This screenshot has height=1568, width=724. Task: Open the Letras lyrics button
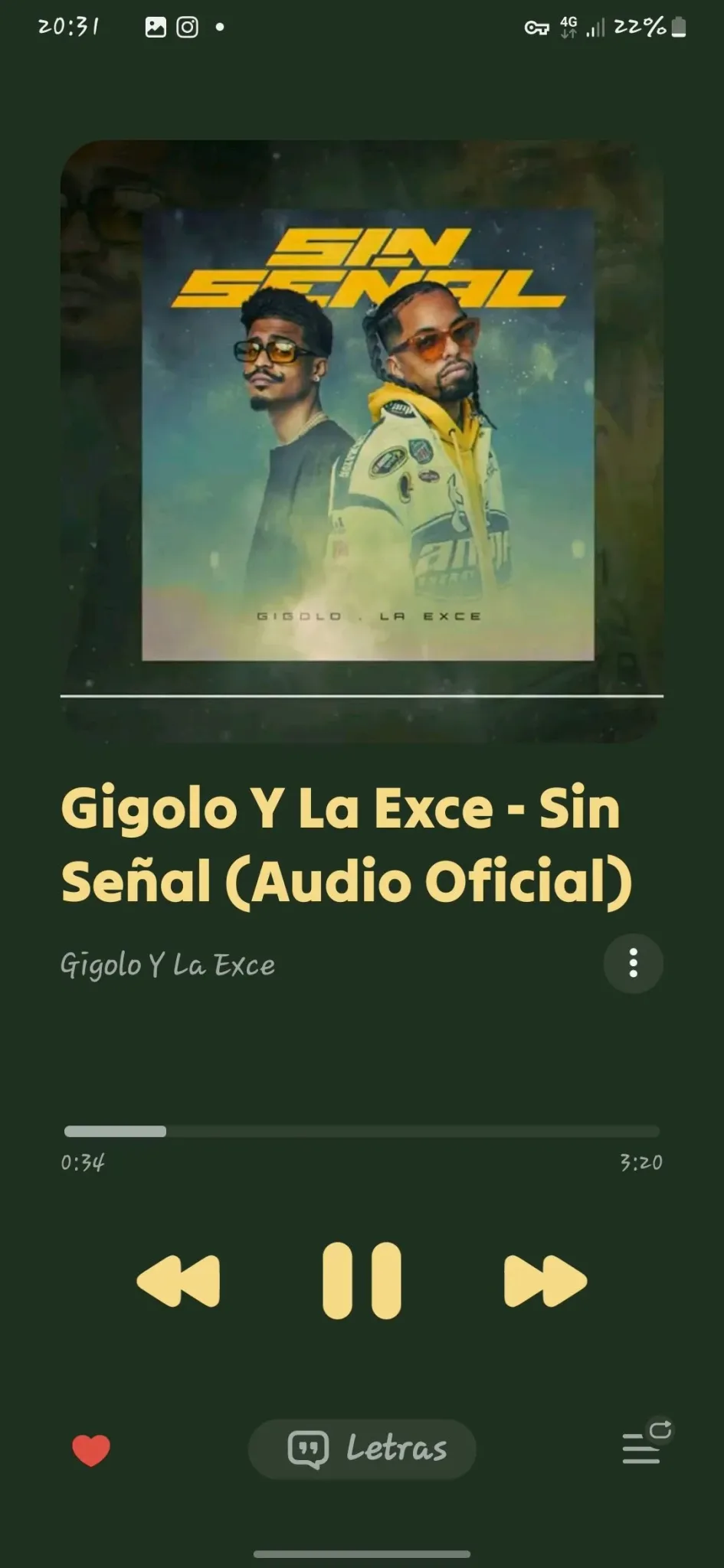[362, 1449]
